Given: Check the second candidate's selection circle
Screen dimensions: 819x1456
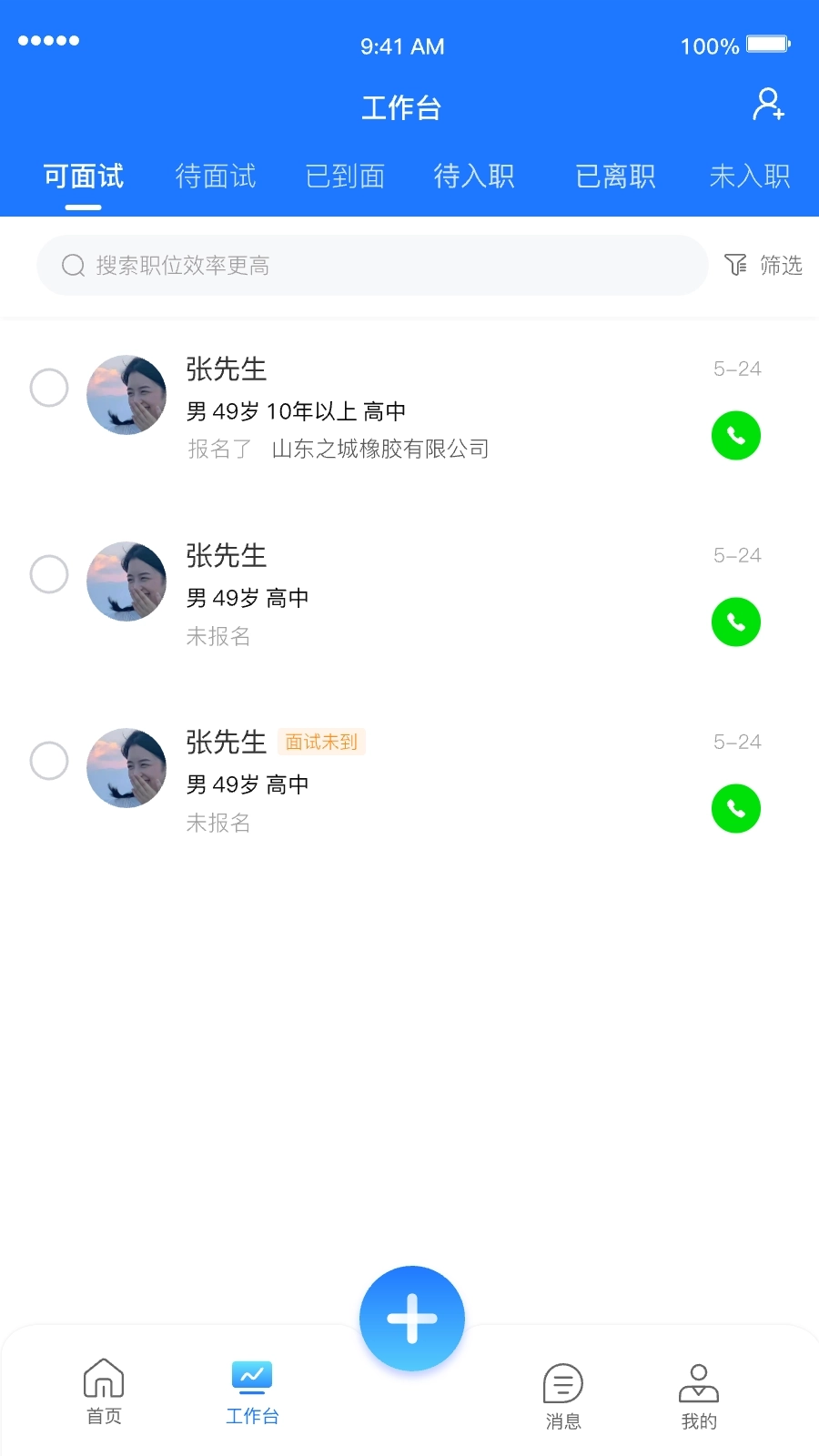Looking at the screenshot, I should coord(49,574).
